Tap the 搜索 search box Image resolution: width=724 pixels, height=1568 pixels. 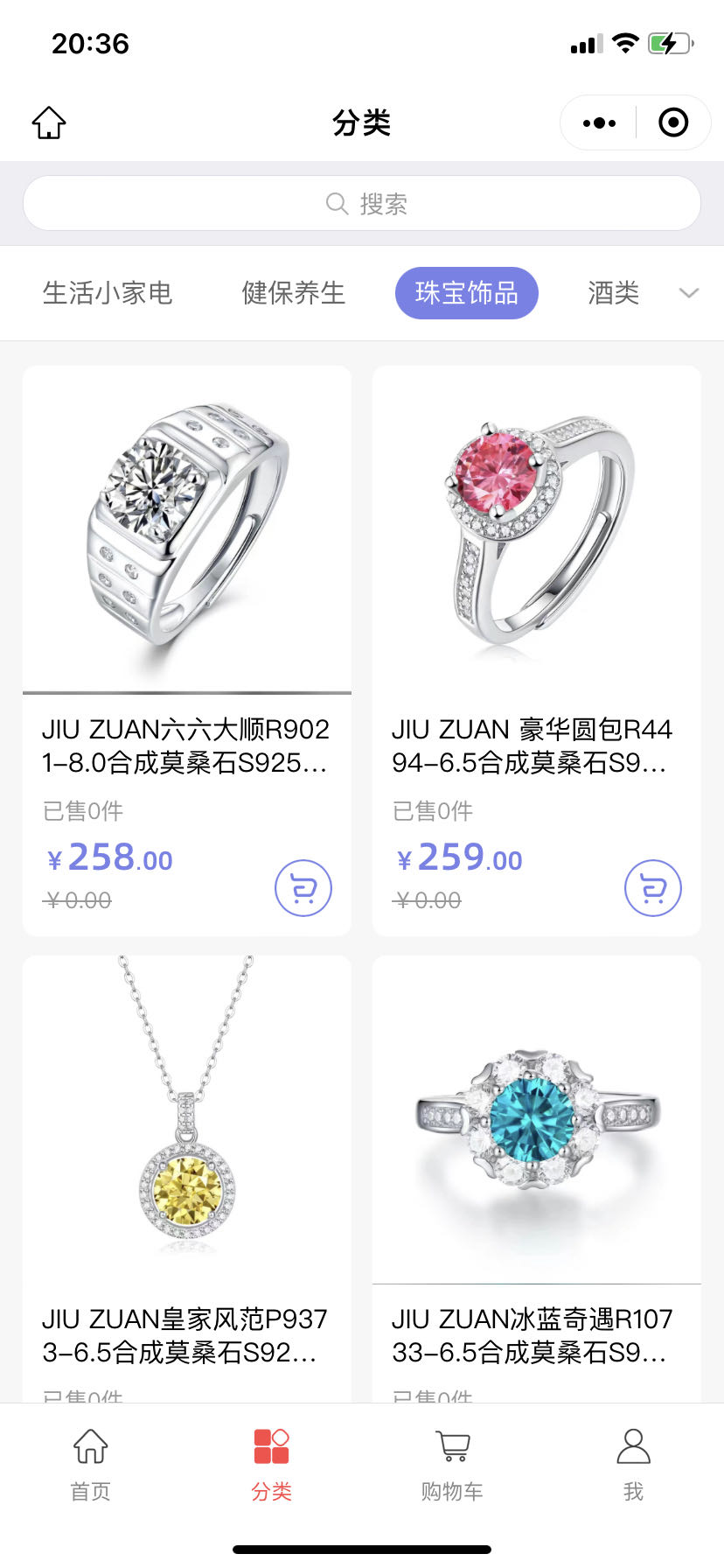click(362, 204)
